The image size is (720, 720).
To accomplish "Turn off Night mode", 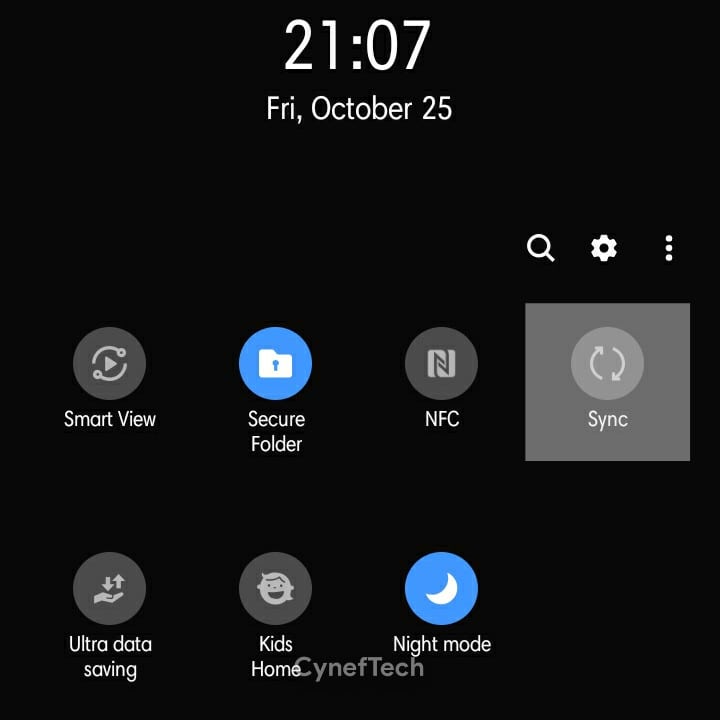I will (441, 588).
